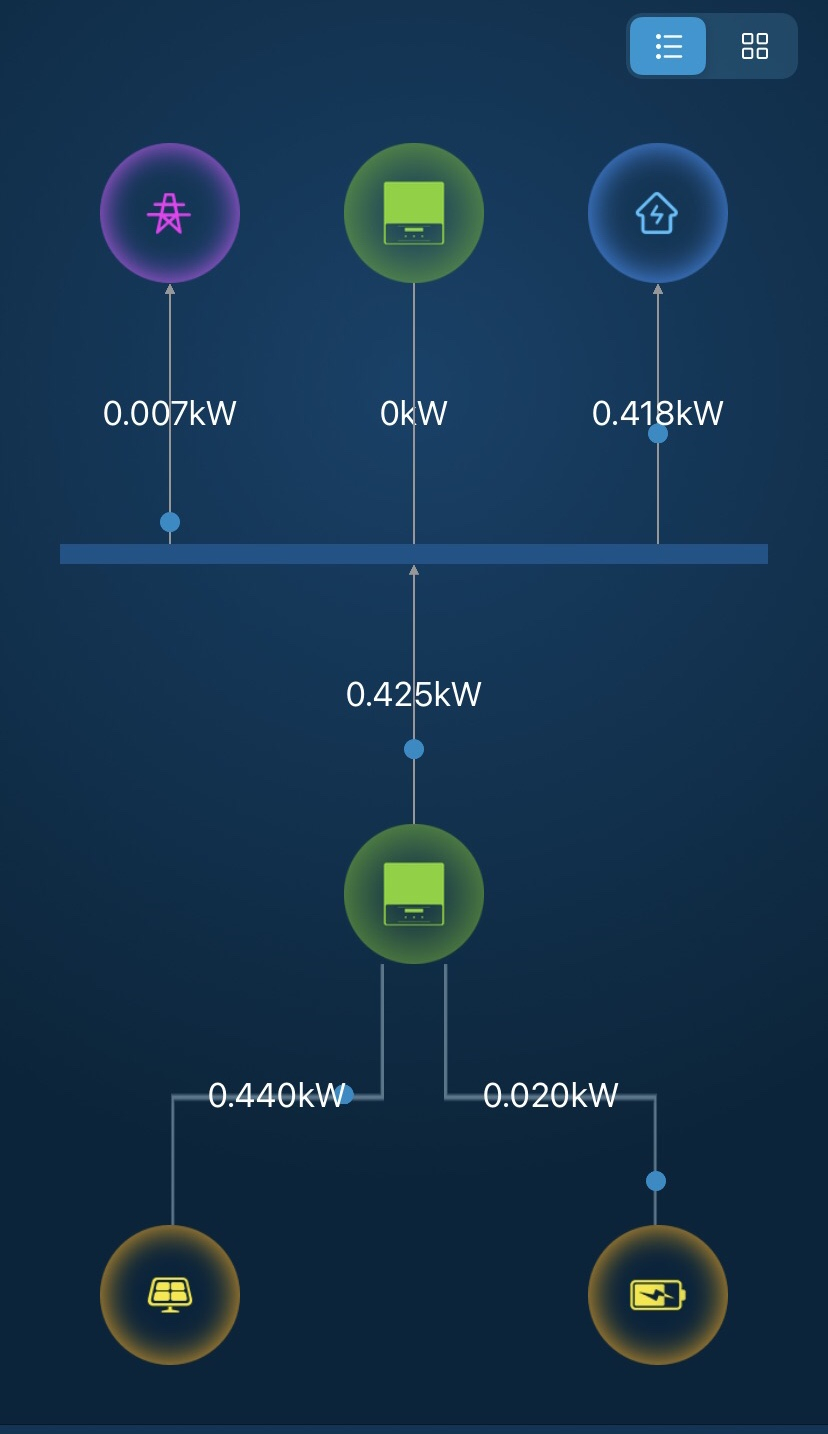828x1434 pixels.
Task: Open the solar panel node
Action: 170,1295
